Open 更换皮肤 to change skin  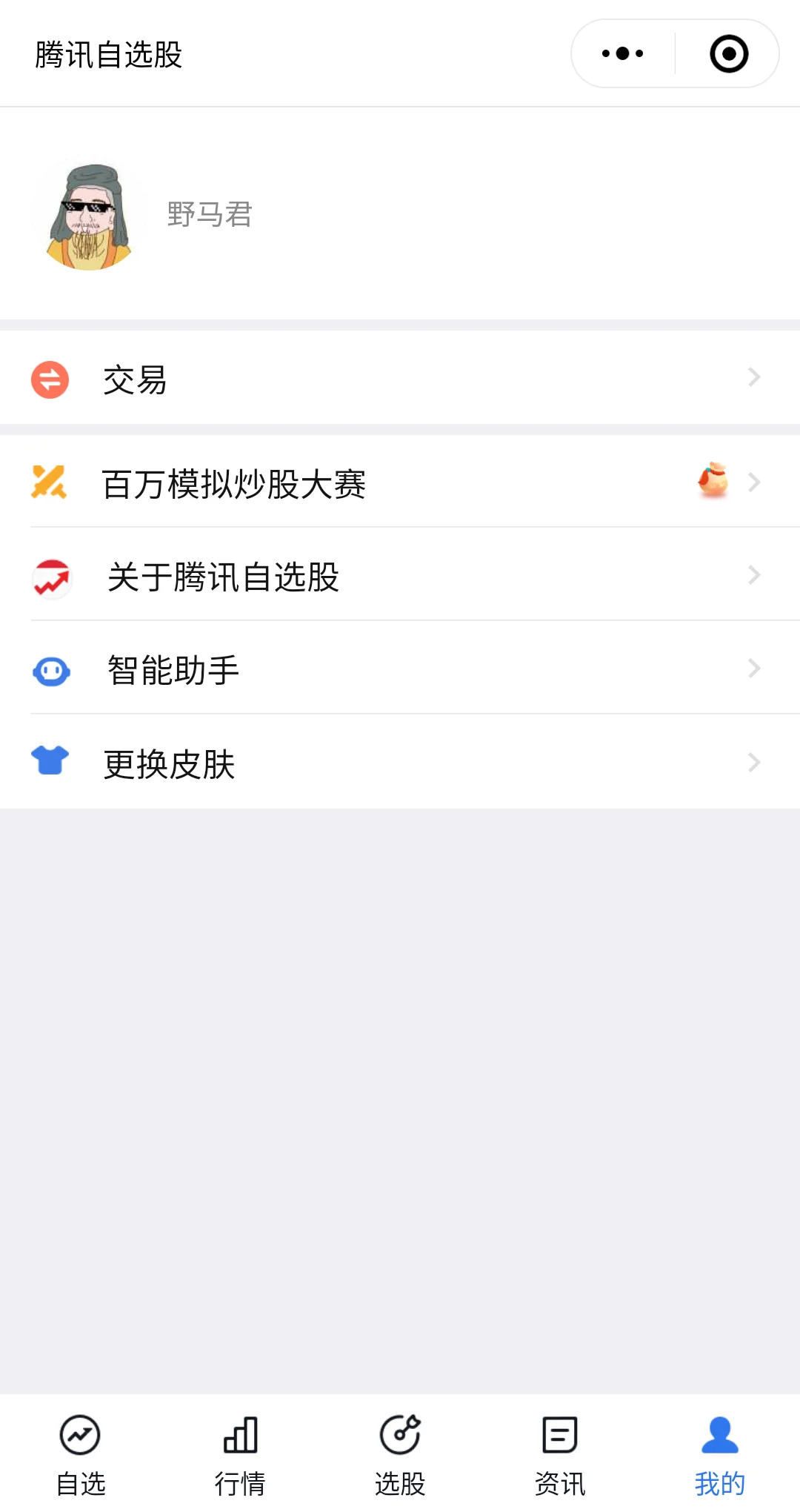click(400, 763)
